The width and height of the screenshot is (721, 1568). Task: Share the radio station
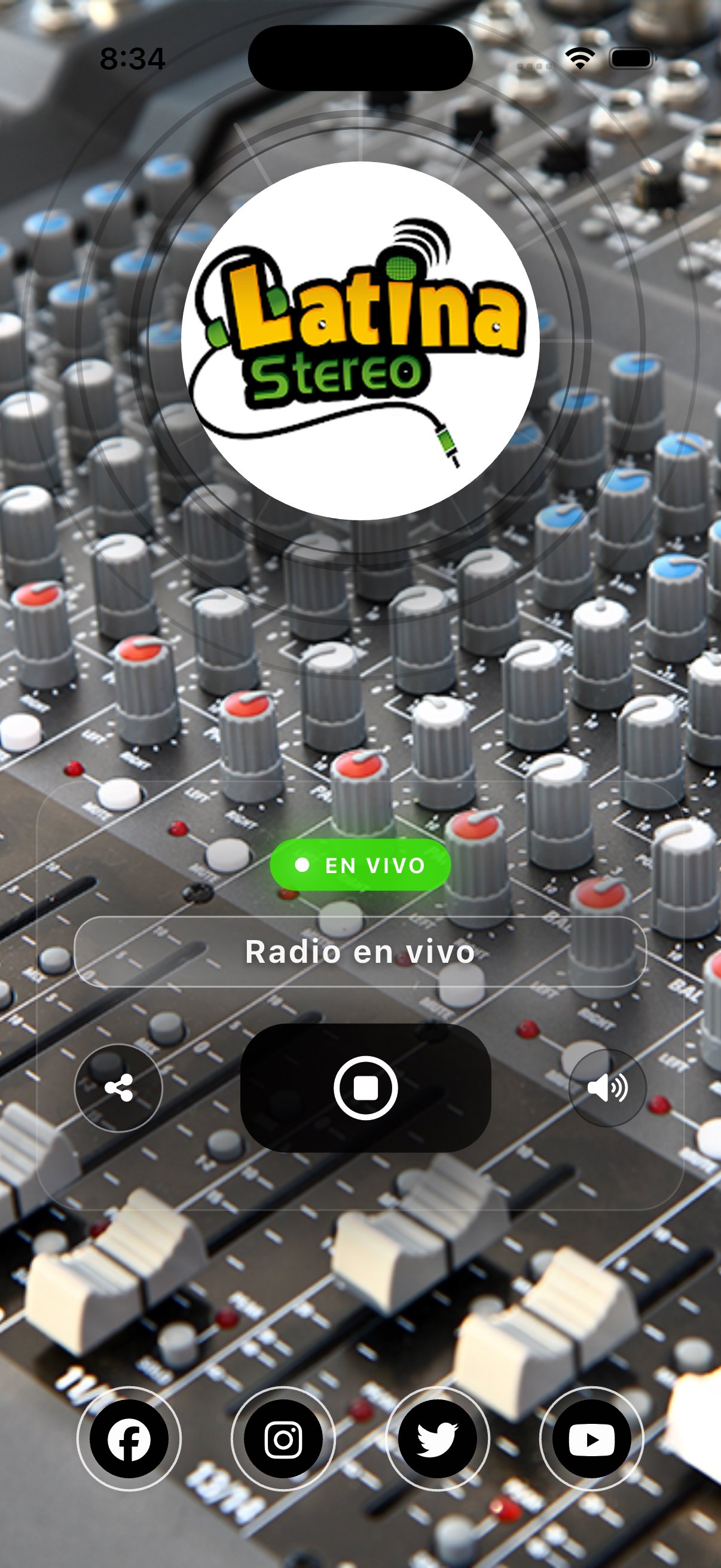pos(118,1088)
